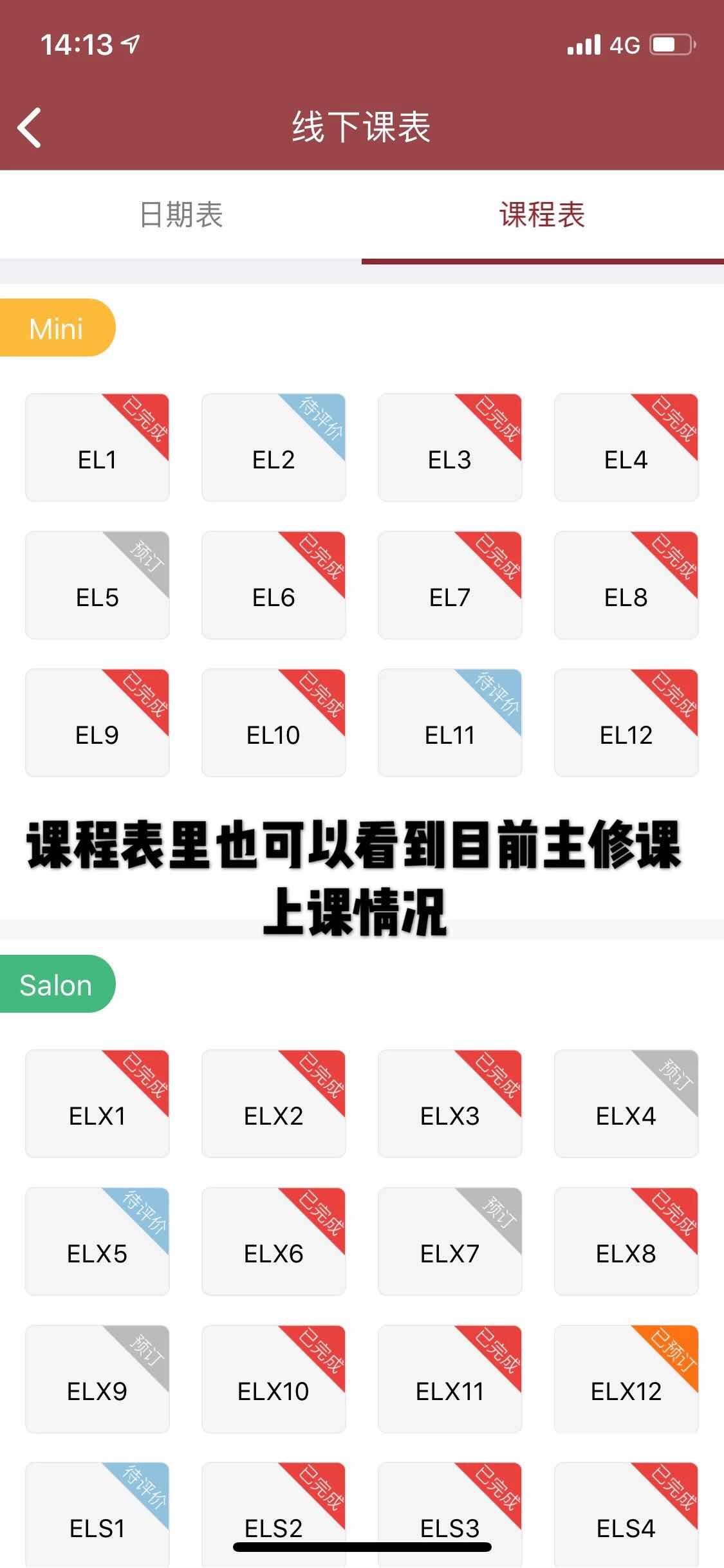Open the EL8 lesson tile
The height and width of the screenshot is (1568, 724).
(x=626, y=586)
